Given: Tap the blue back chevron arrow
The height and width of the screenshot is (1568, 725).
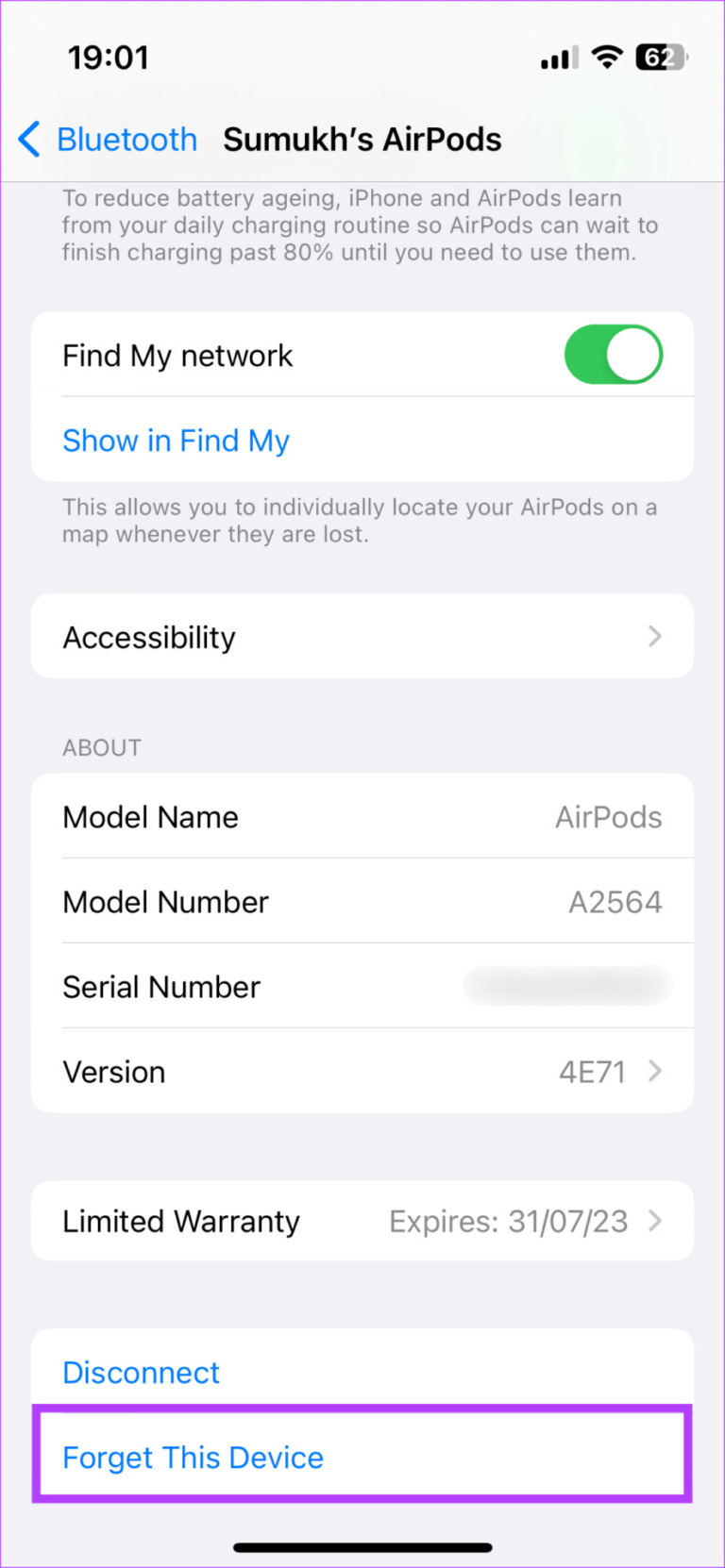Looking at the screenshot, I should [29, 139].
